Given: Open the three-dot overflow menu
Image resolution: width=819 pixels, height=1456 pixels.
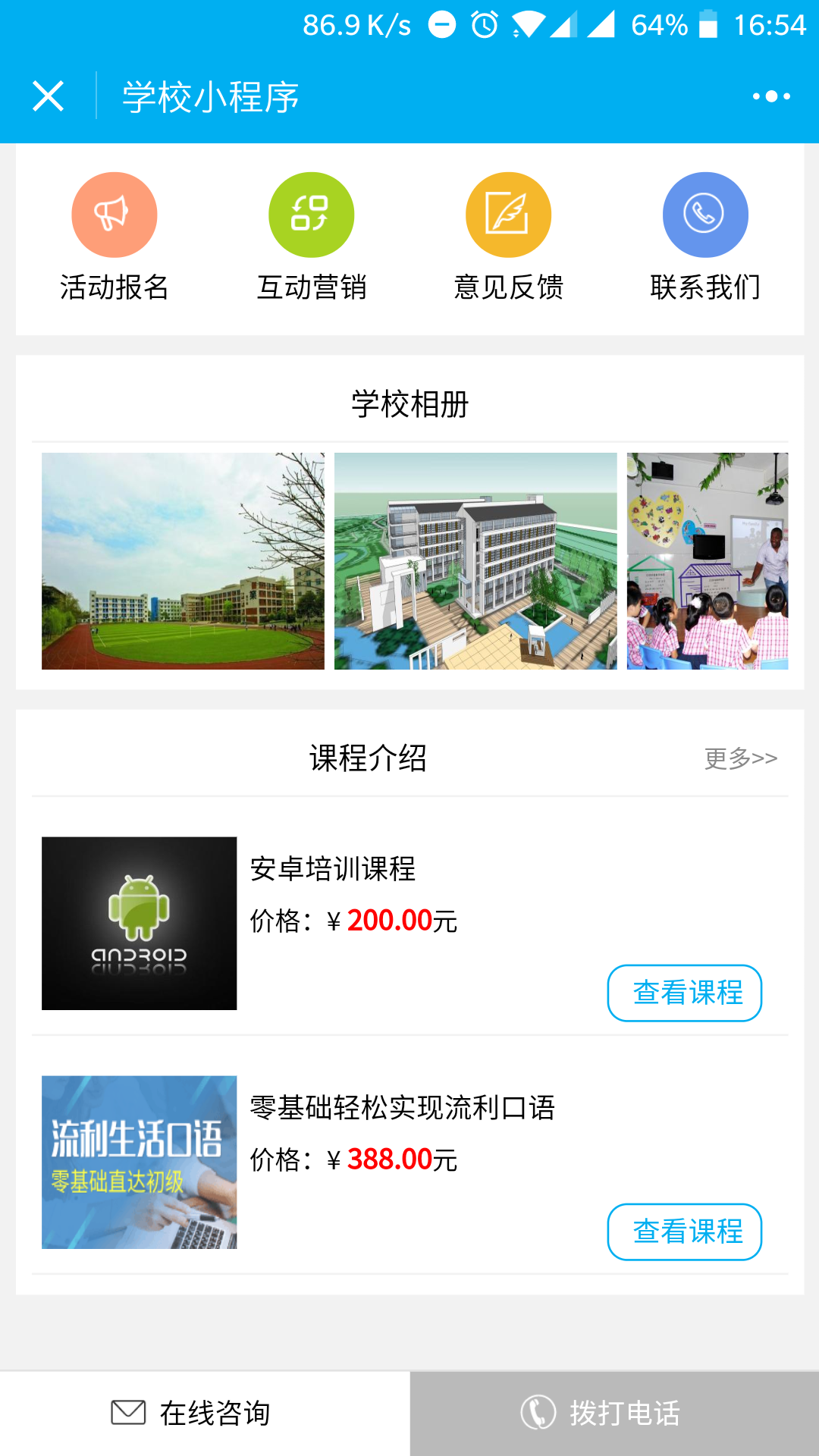Looking at the screenshot, I should point(771,96).
